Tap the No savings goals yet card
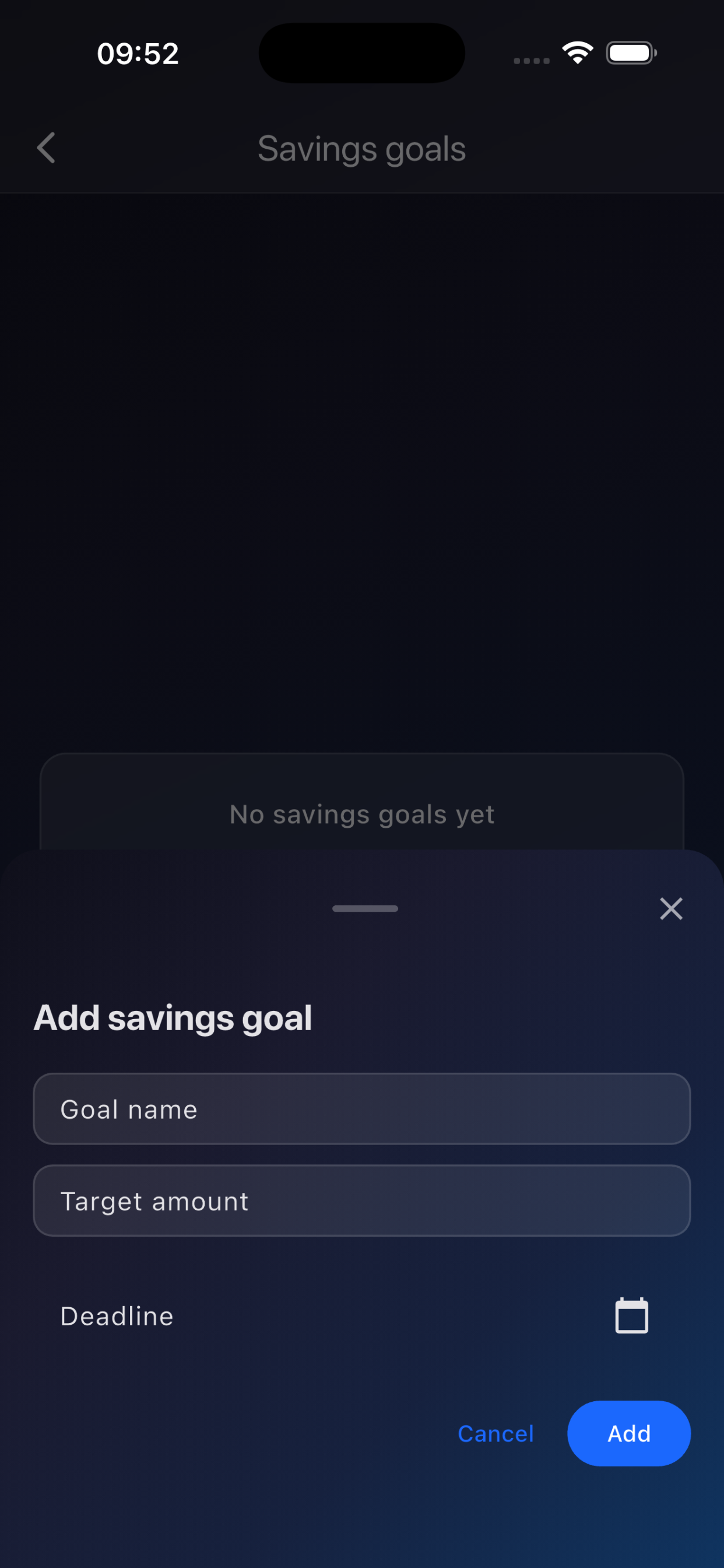Screen dimensions: 724x1568 point(362,814)
